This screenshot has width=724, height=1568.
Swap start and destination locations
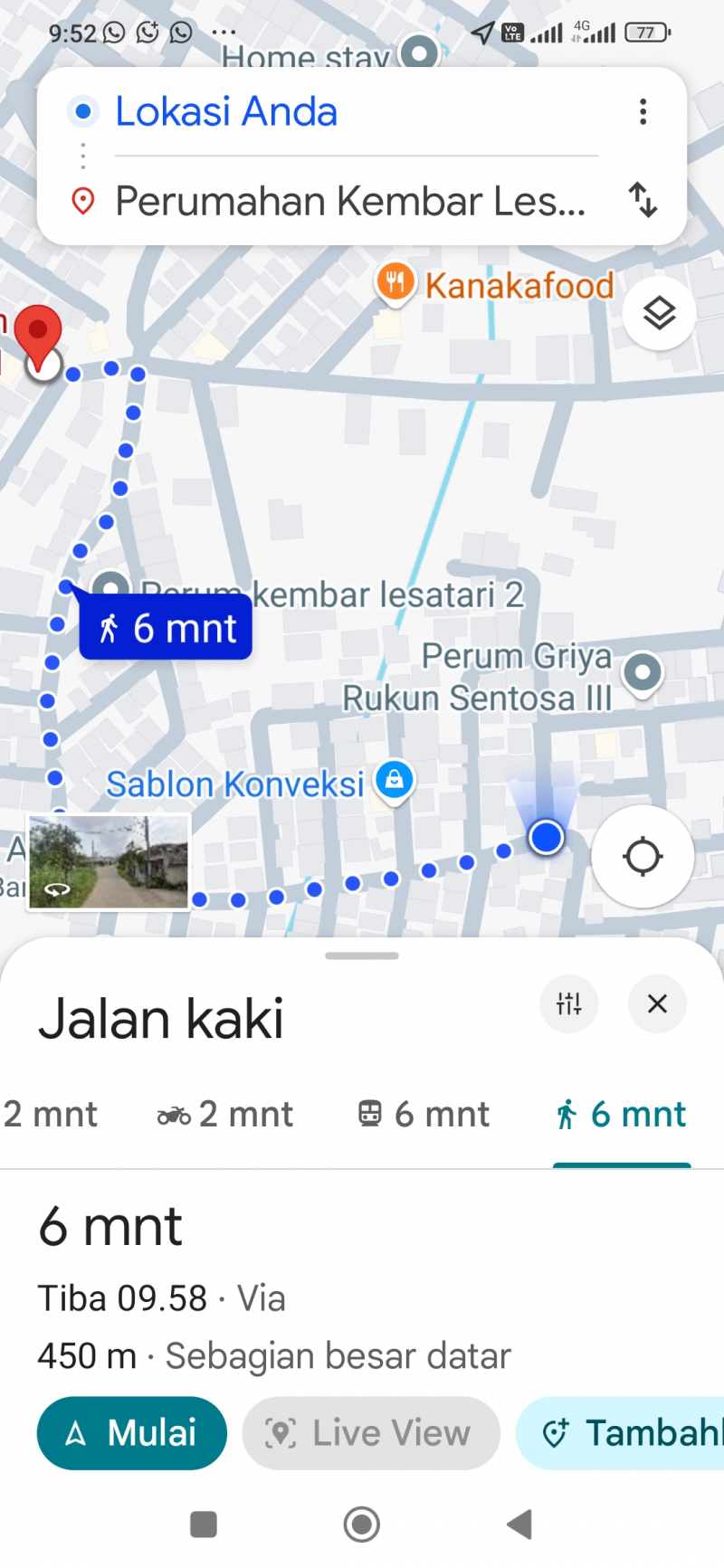point(643,199)
